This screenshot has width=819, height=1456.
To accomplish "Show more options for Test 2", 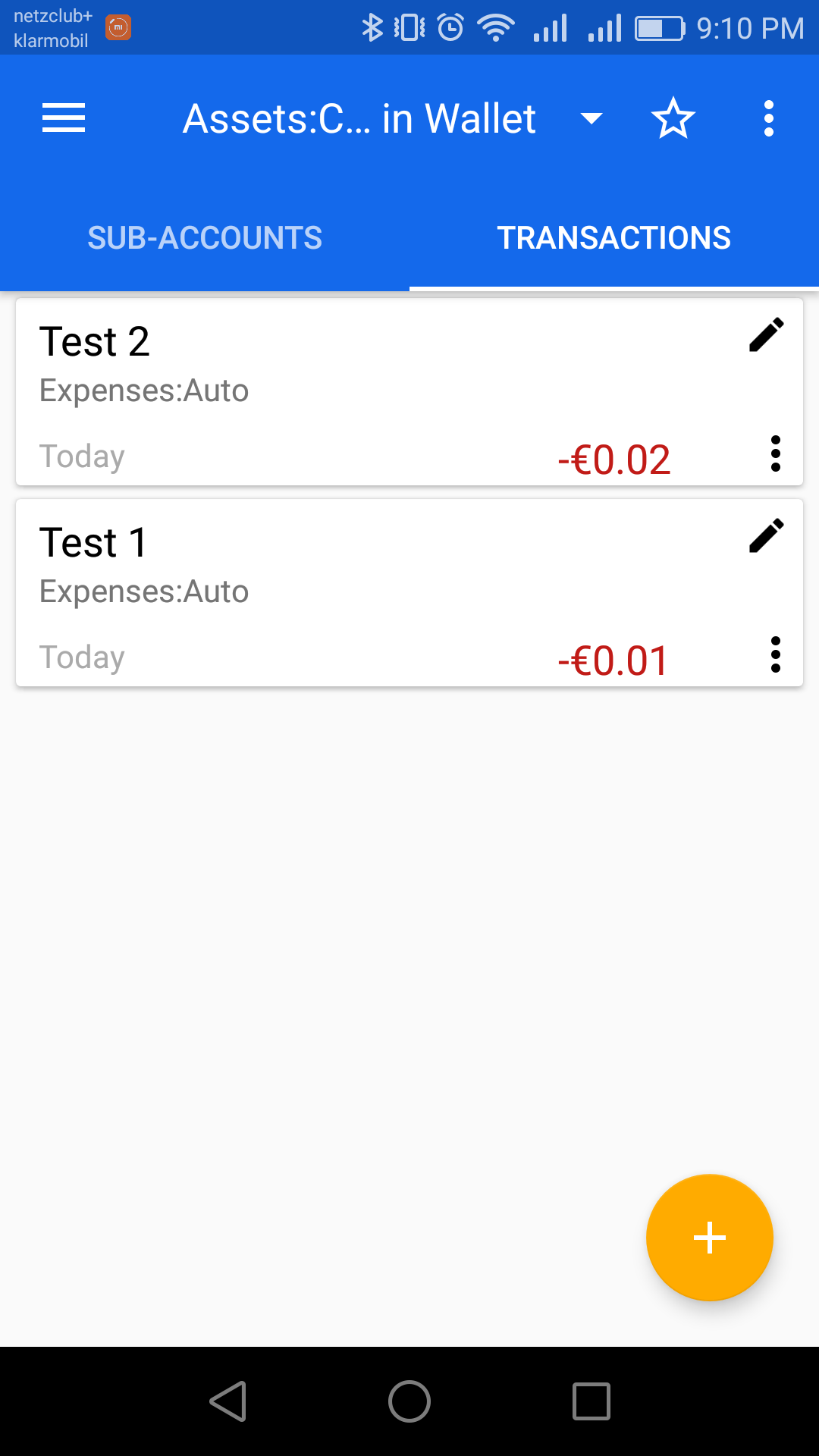I will click(775, 453).
